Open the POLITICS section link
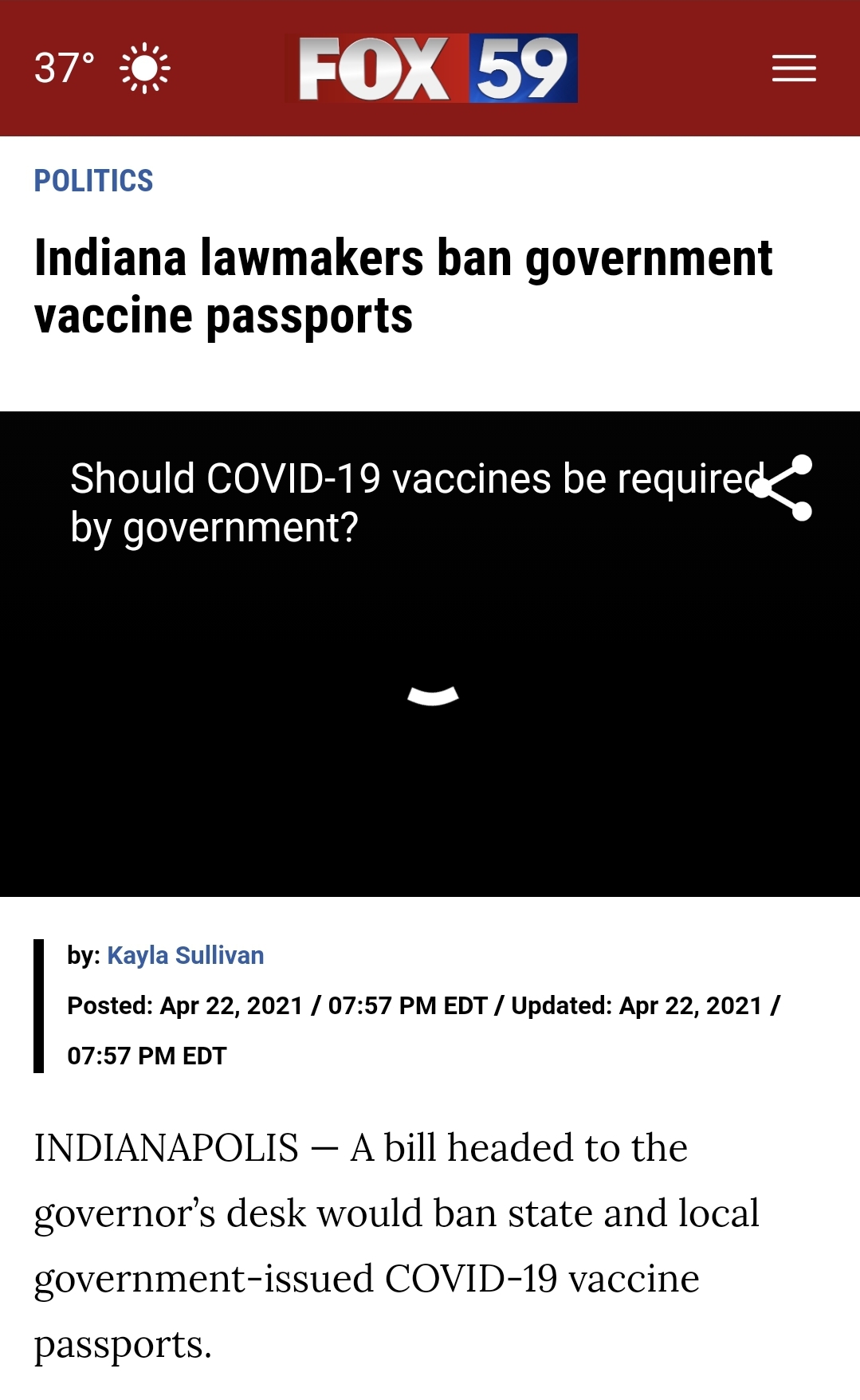The image size is (860, 1400). click(93, 181)
